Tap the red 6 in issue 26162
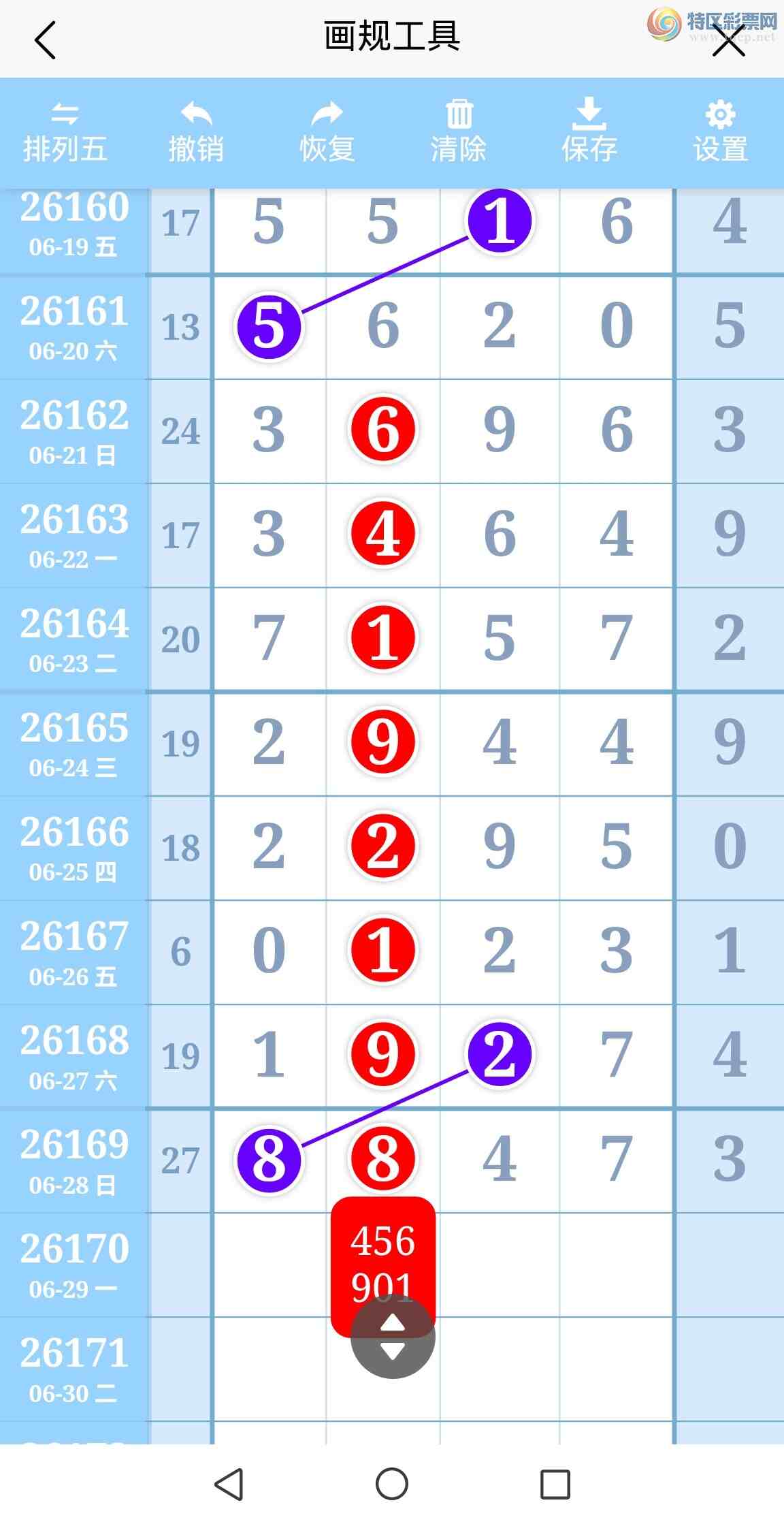 click(383, 430)
